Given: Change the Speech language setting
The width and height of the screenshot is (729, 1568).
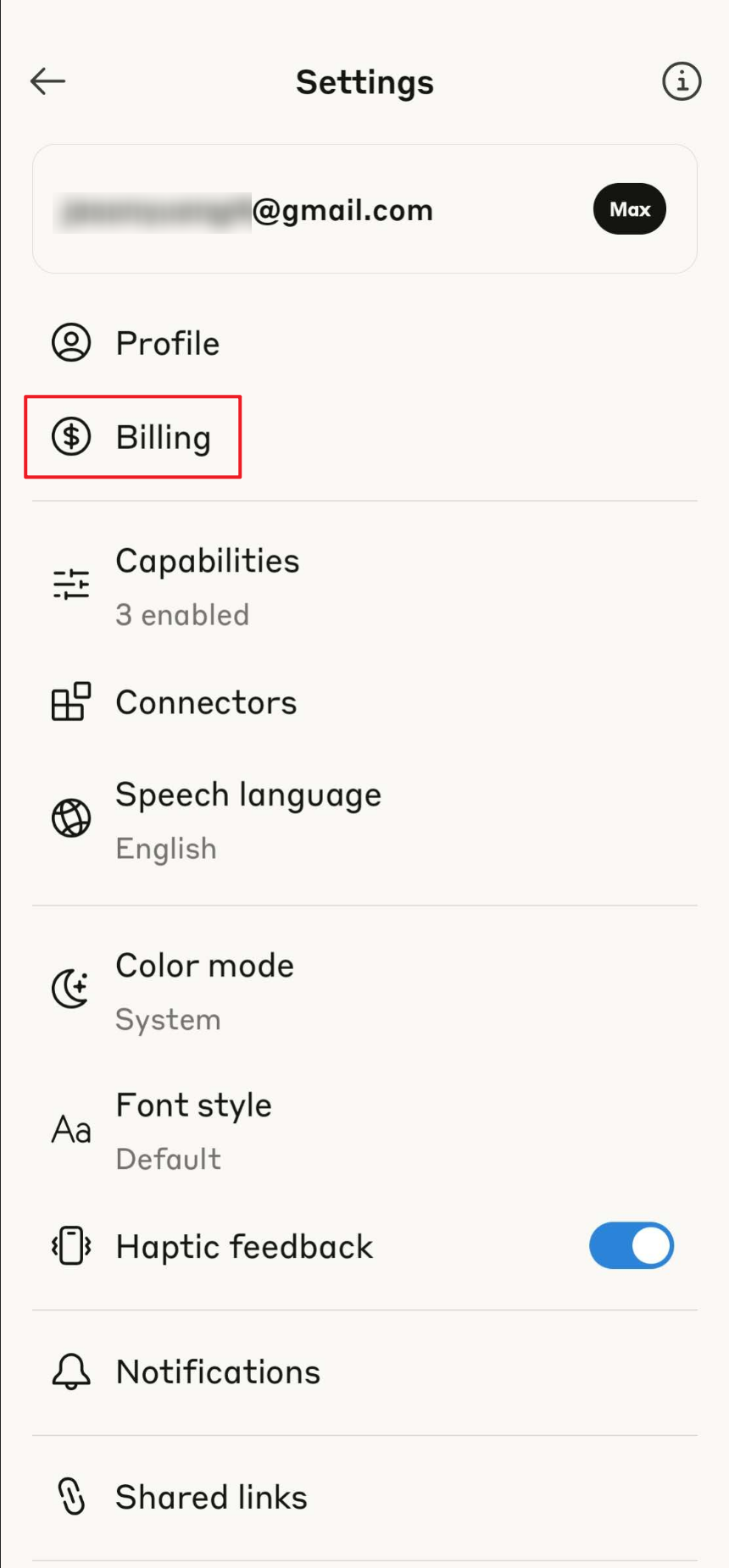Looking at the screenshot, I should tap(364, 819).
